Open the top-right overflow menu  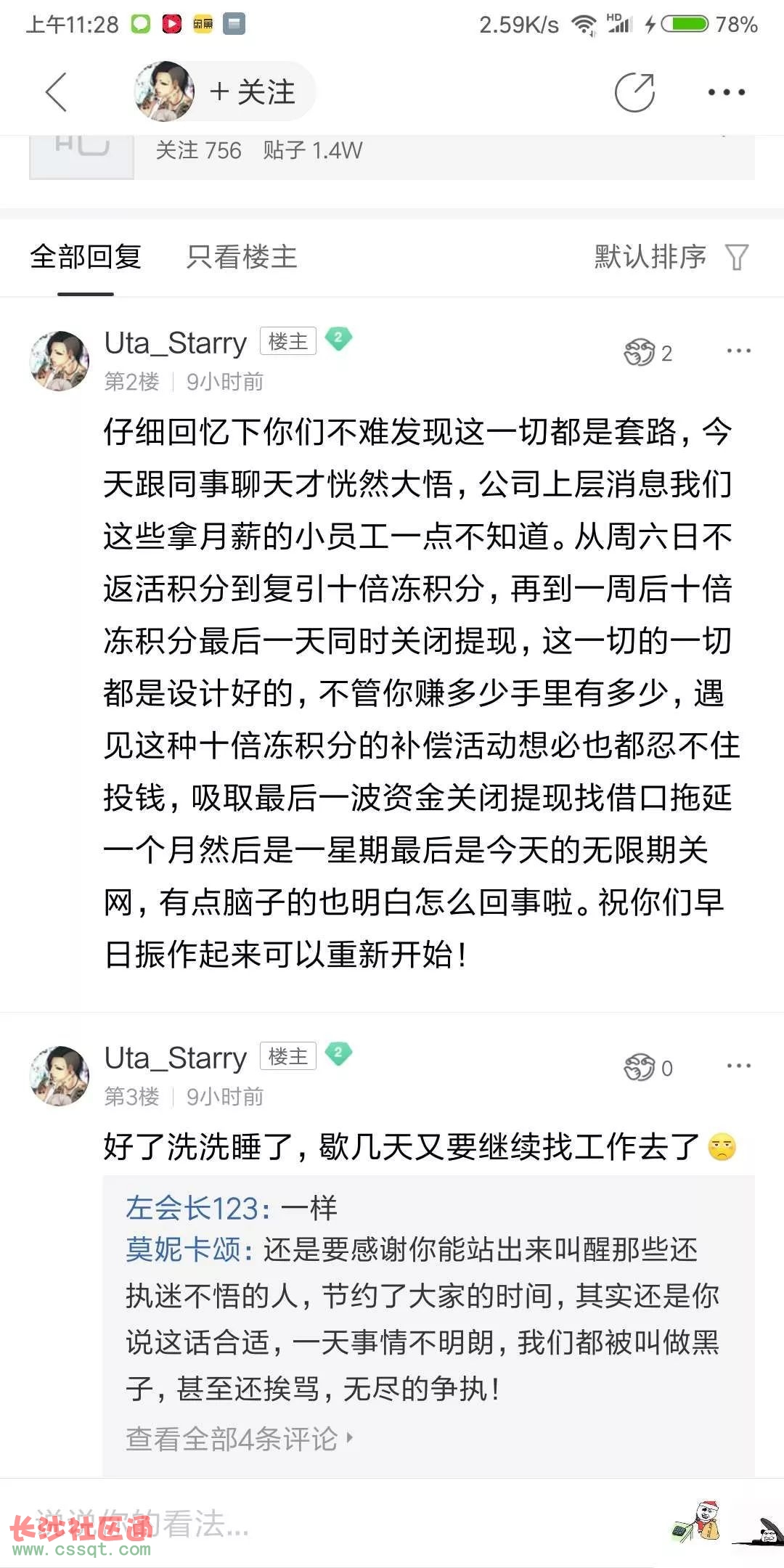click(x=726, y=92)
